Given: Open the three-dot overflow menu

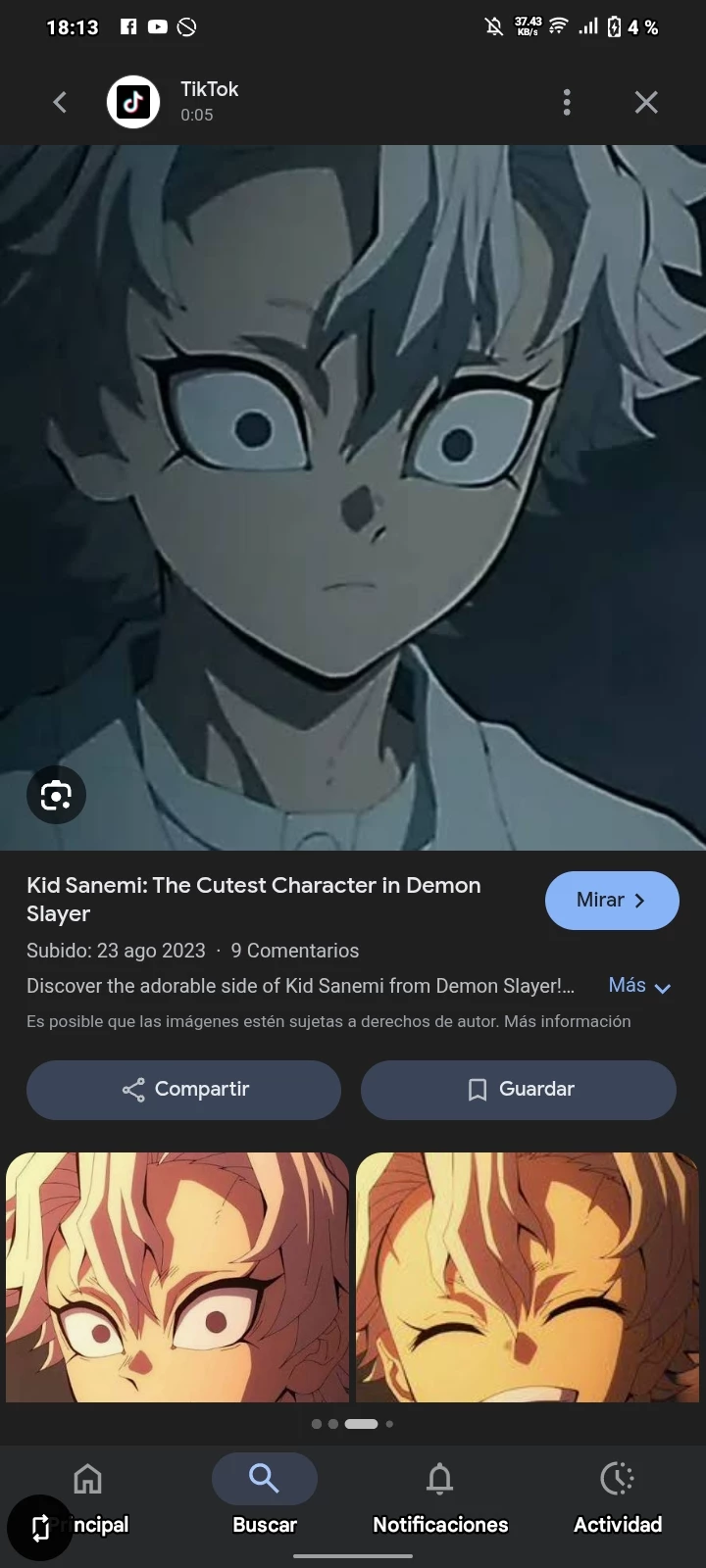Looking at the screenshot, I should tap(567, 102).
